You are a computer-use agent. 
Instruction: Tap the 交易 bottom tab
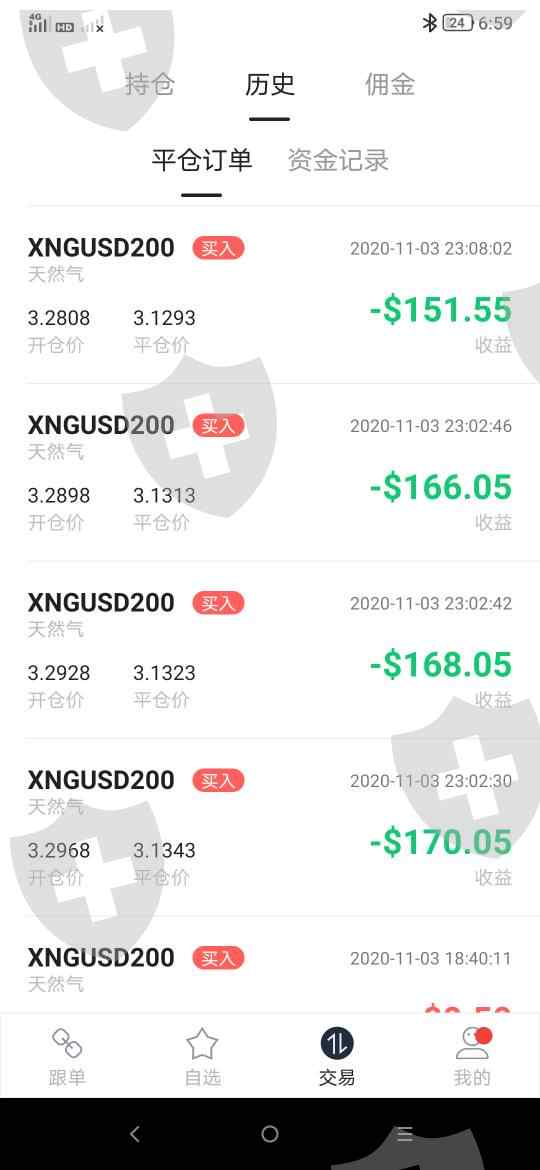pos(337,1056)
